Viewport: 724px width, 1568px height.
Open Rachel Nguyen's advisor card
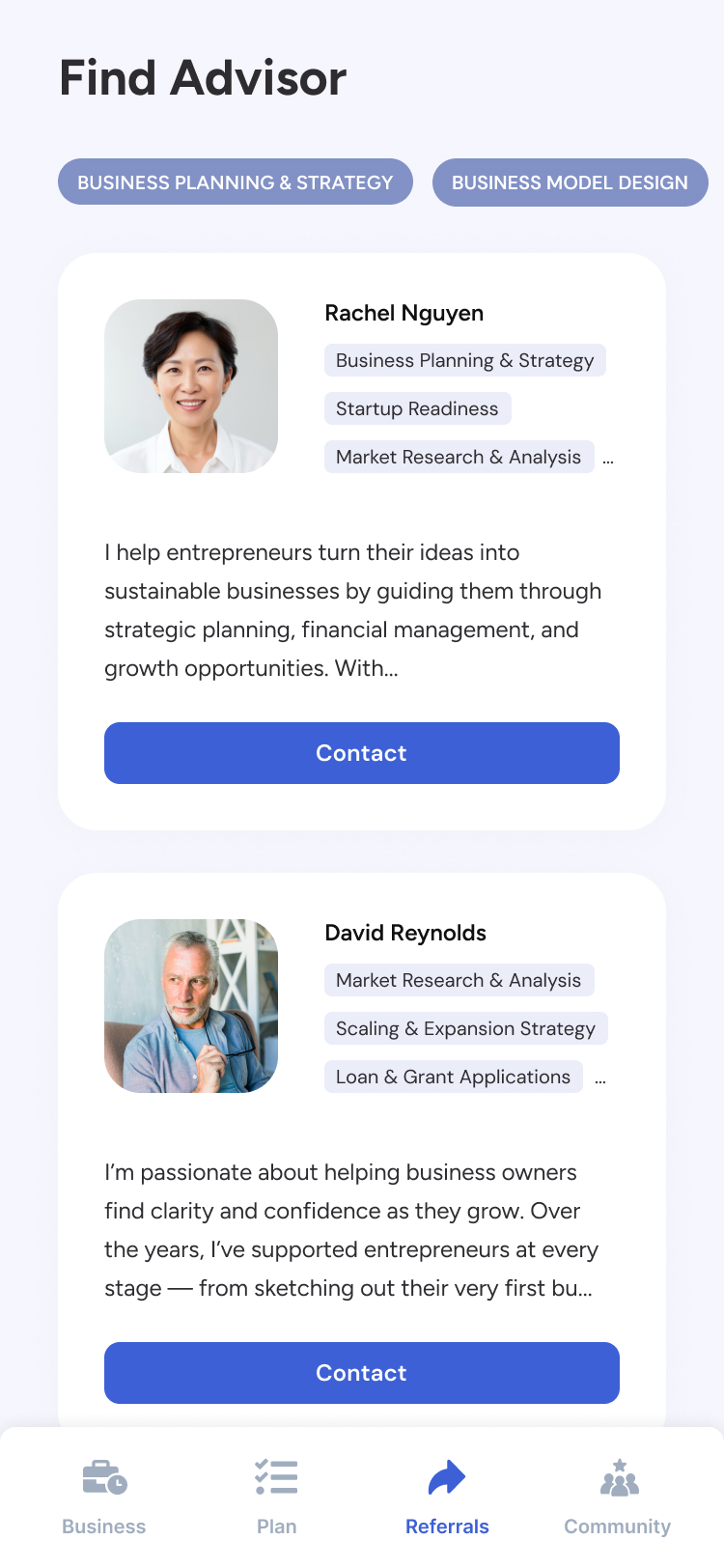404,313
